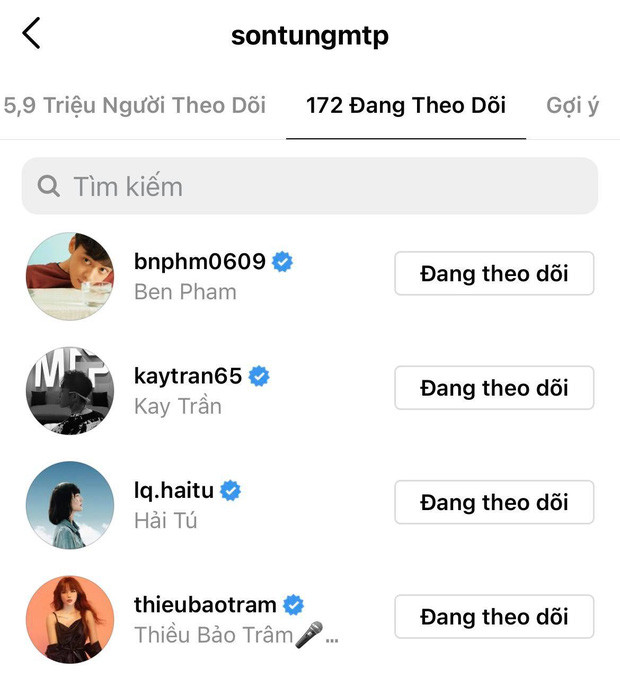
Task: Tap Đang theo dõi for thieubaotram
Action: (494, 616)
